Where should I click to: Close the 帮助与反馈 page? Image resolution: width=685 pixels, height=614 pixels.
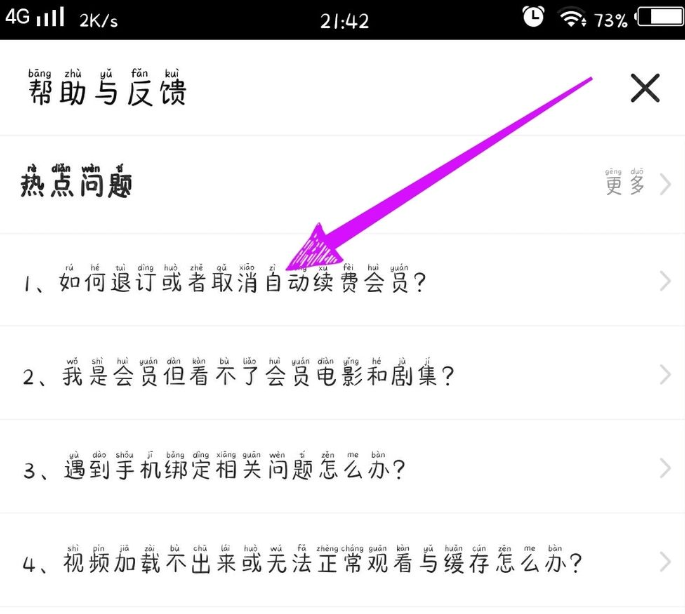(645, 89)
